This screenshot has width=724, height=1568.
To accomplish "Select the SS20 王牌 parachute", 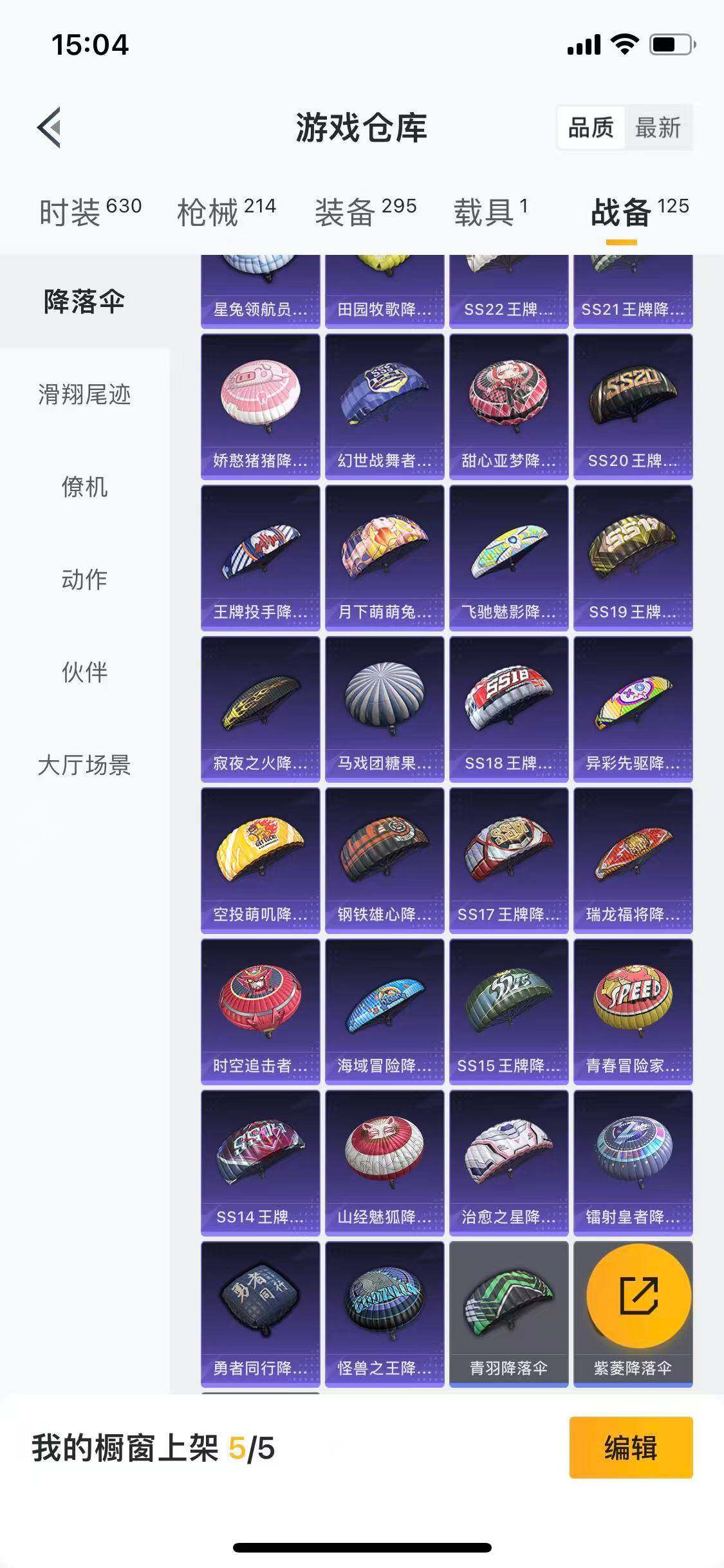I will click(634, 406).
